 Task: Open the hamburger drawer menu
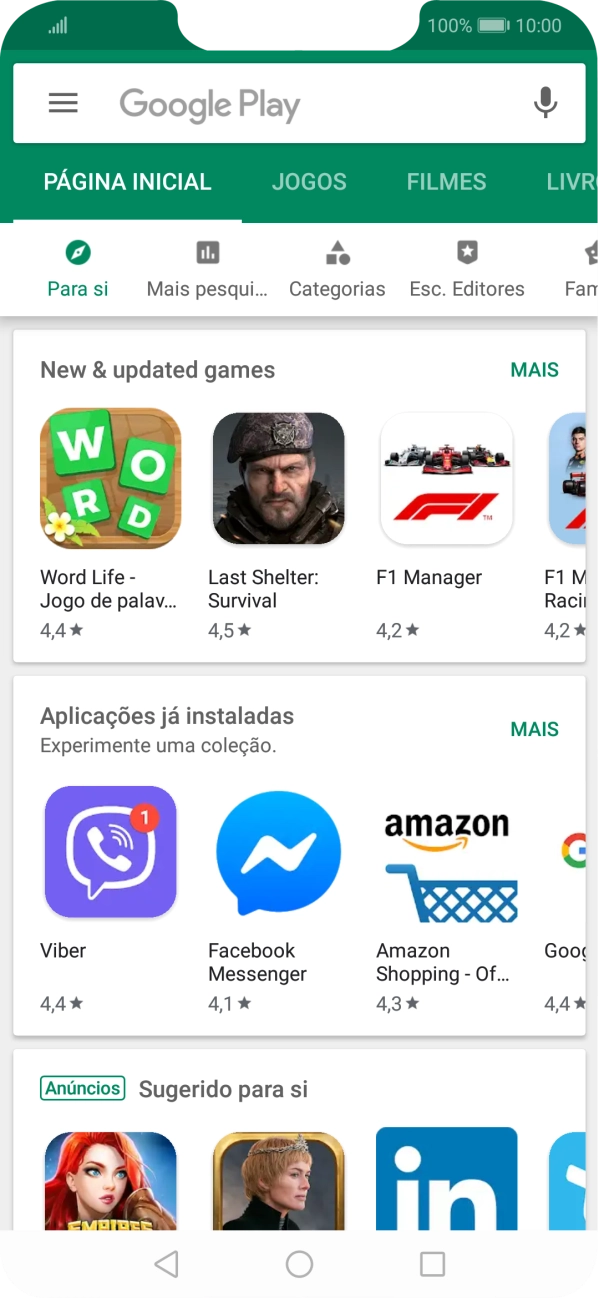click(63, 103)
